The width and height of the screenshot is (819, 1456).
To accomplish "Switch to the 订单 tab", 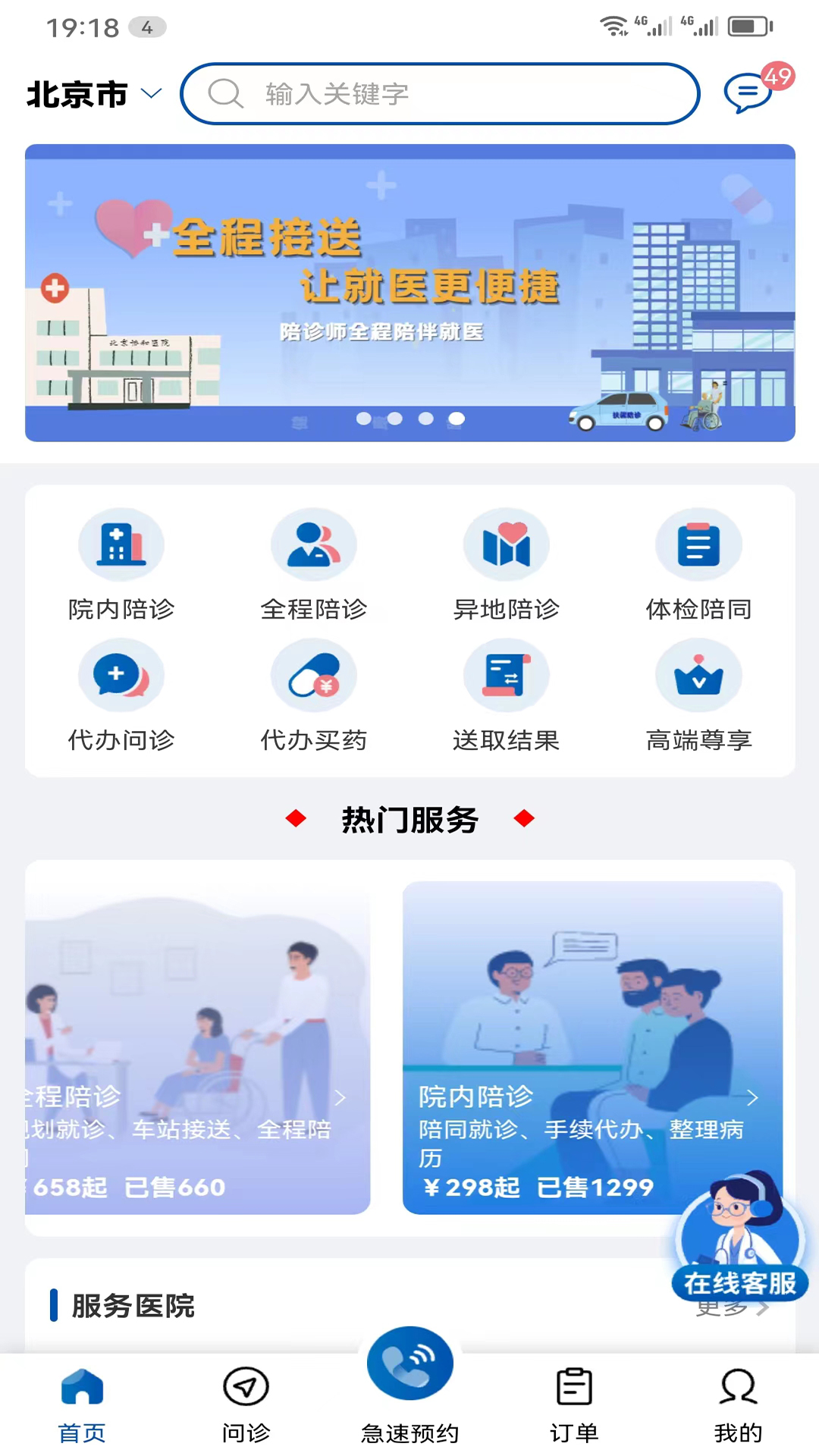I will click(x=574, y=1404).
